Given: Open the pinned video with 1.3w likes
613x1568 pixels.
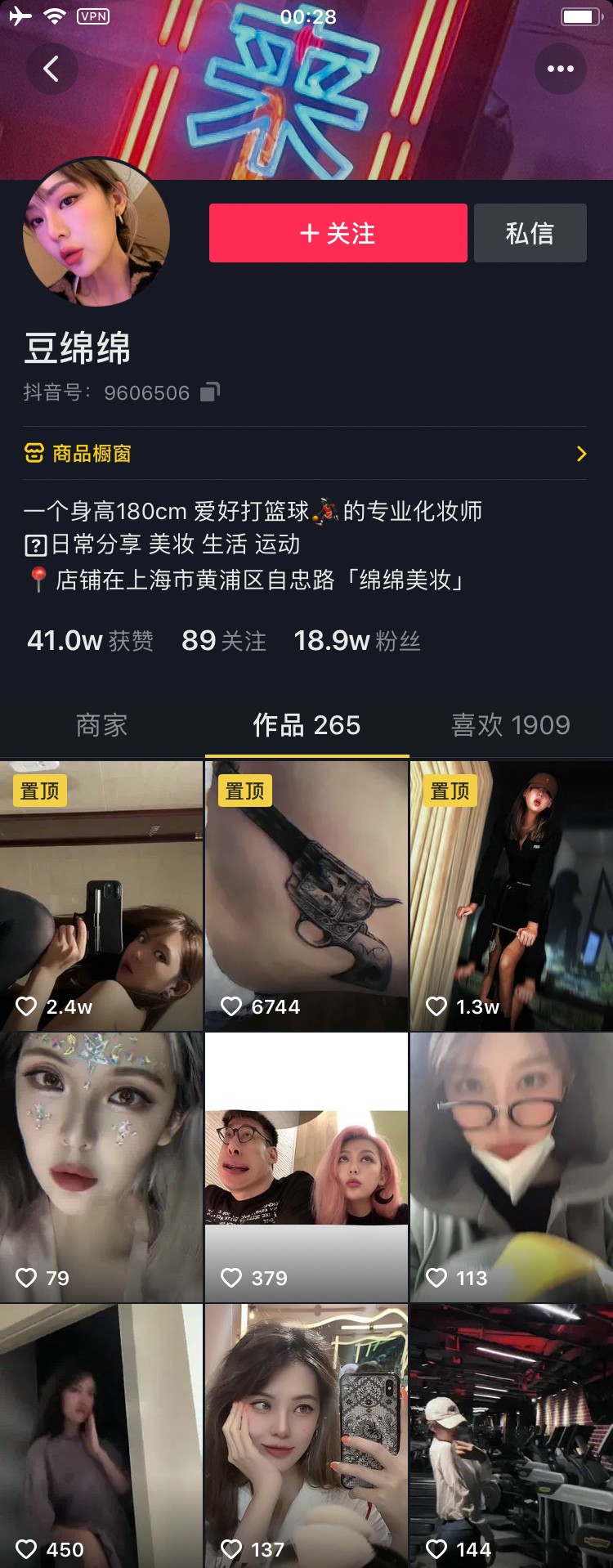Looking at the screenshot, I should pyautogui.click(x=511, y=895).
